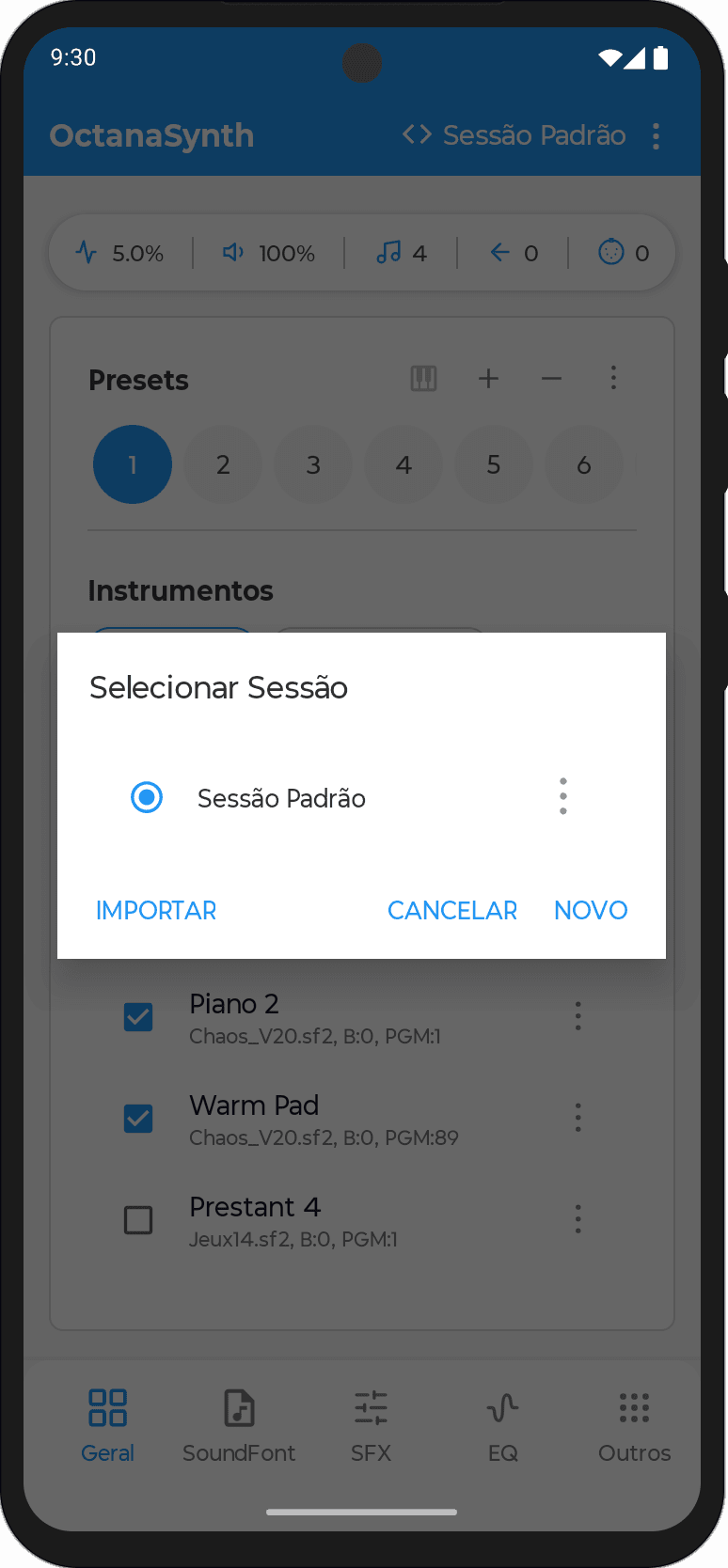Screen dimensions: 728x1568
Task: Select the Sessão Padrão radio button
Action: point(147,797)
